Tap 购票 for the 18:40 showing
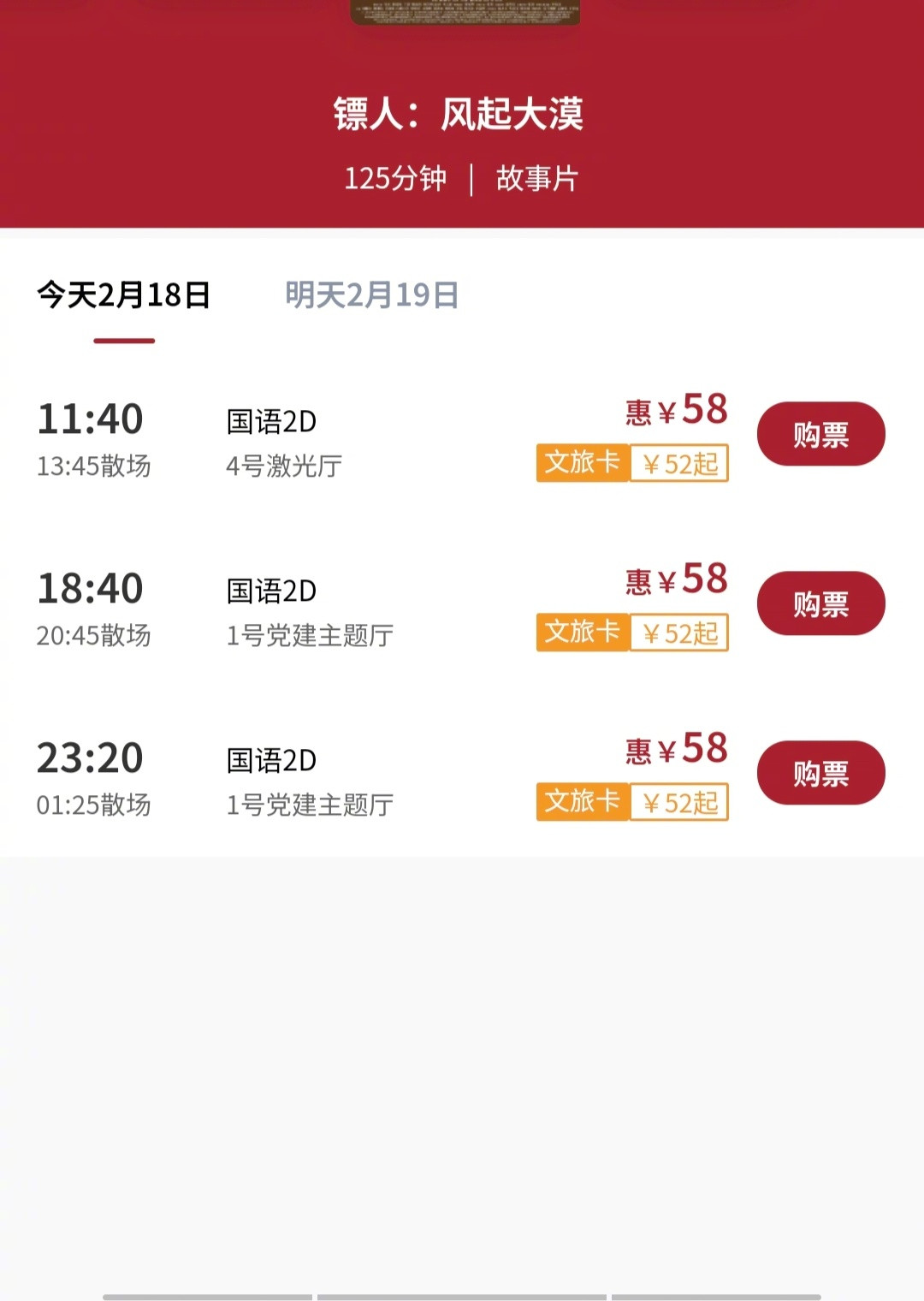The width and height of the screenshot is (924, 1301). click(x=819, y=603)
